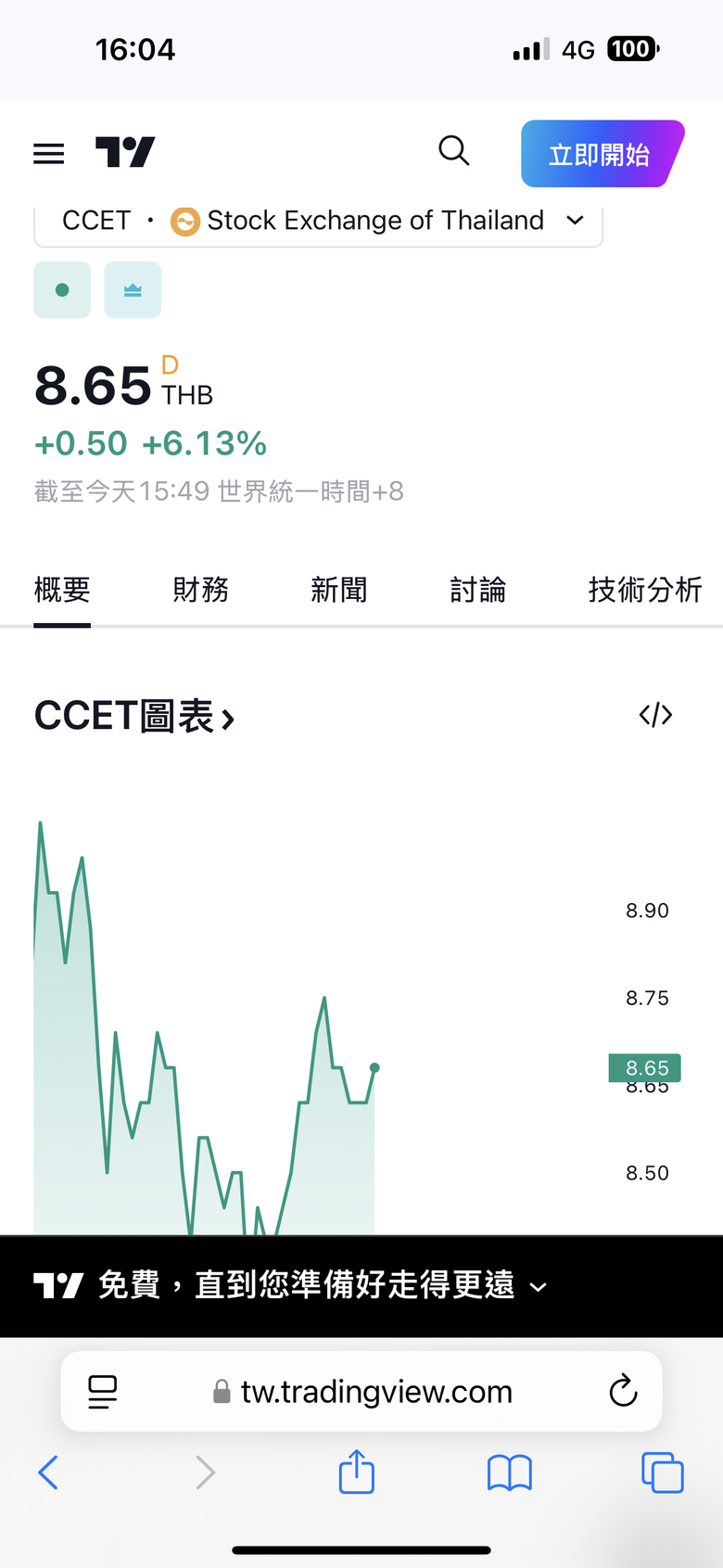Screen dimensions: 723x1568
Task: Open Safari tabs overview
Action: (x=663, y=1472)
